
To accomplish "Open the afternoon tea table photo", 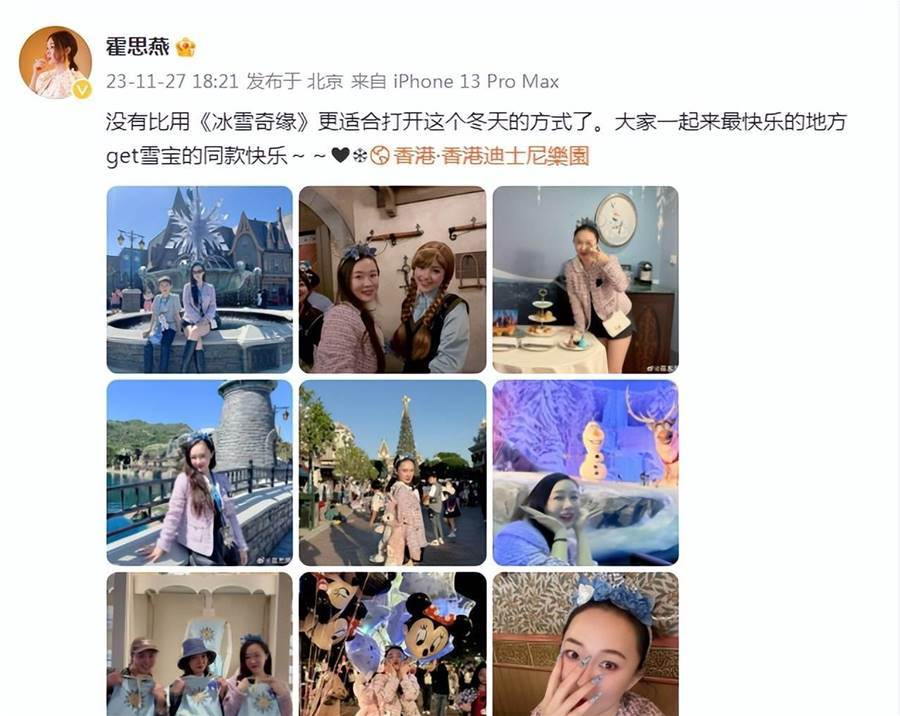I will [x=585, y=279].
